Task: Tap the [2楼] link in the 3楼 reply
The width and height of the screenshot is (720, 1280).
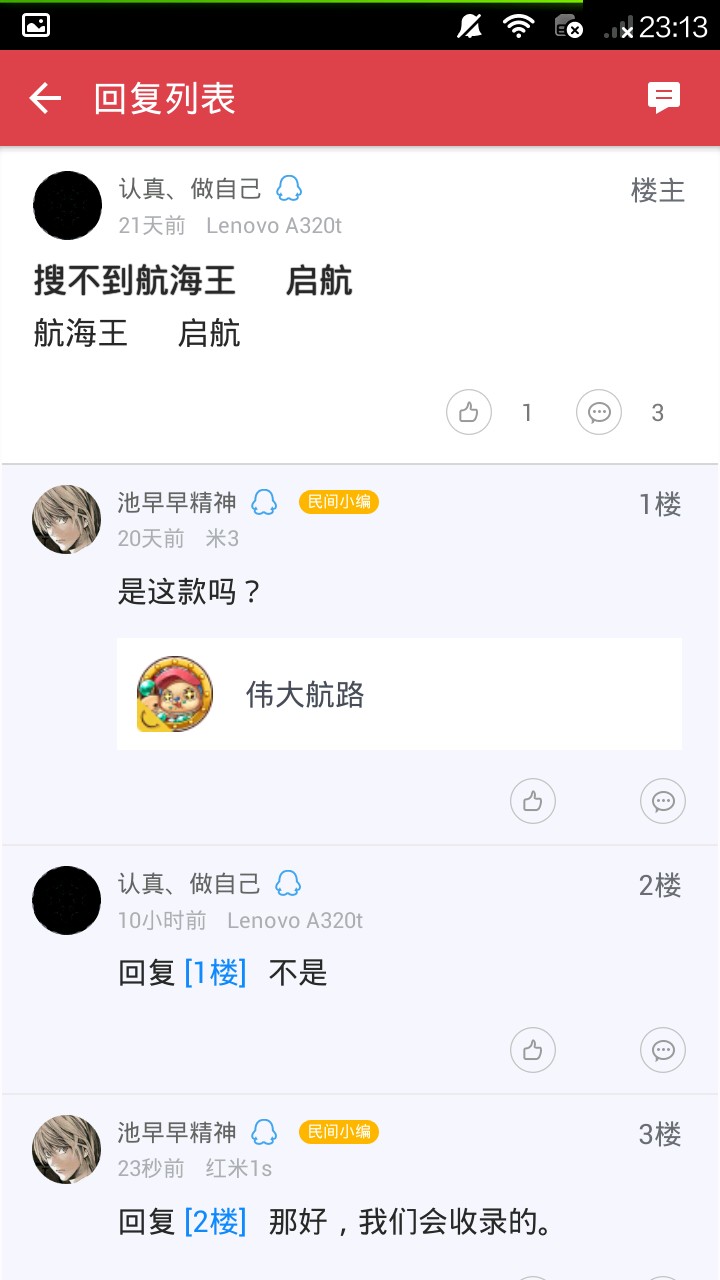Action: pos(215,1221)
